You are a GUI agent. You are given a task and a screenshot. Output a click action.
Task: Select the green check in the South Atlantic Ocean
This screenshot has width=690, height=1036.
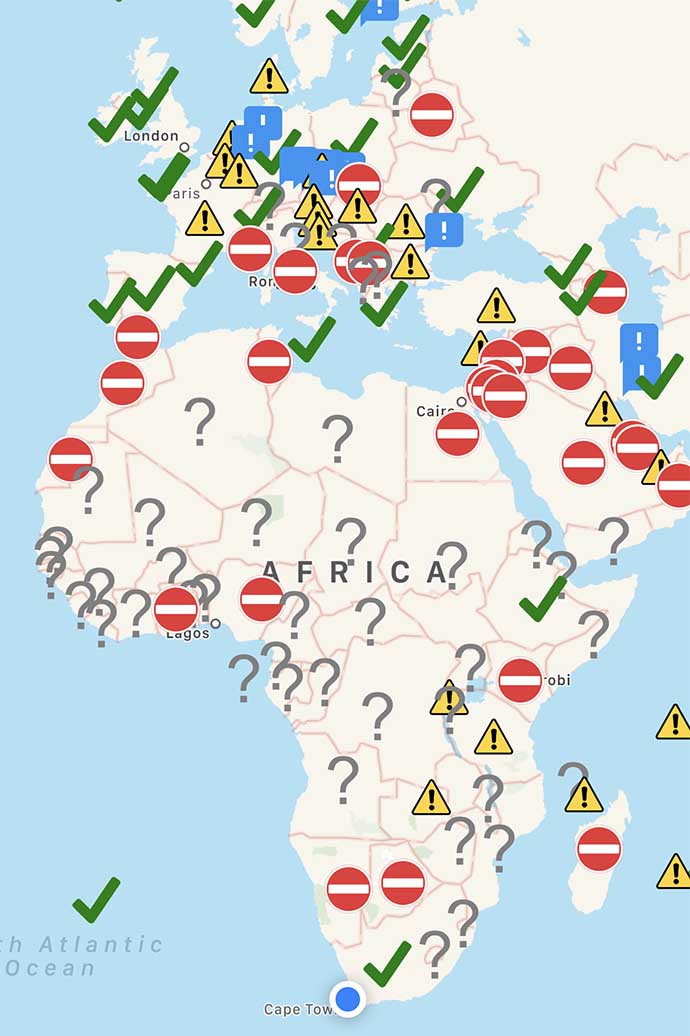coord(96,900)
